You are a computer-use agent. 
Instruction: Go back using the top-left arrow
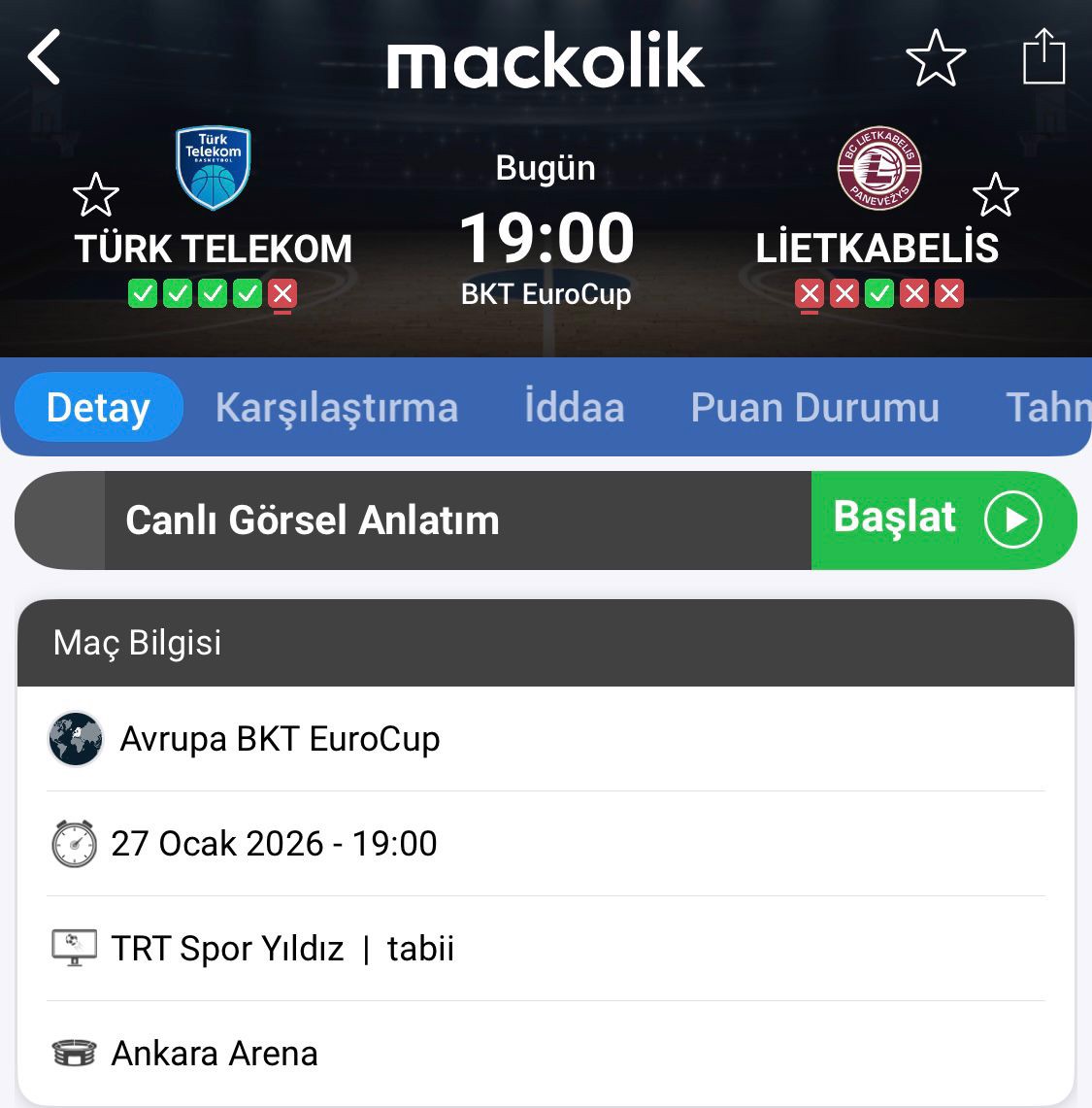(x=45, y=57)
